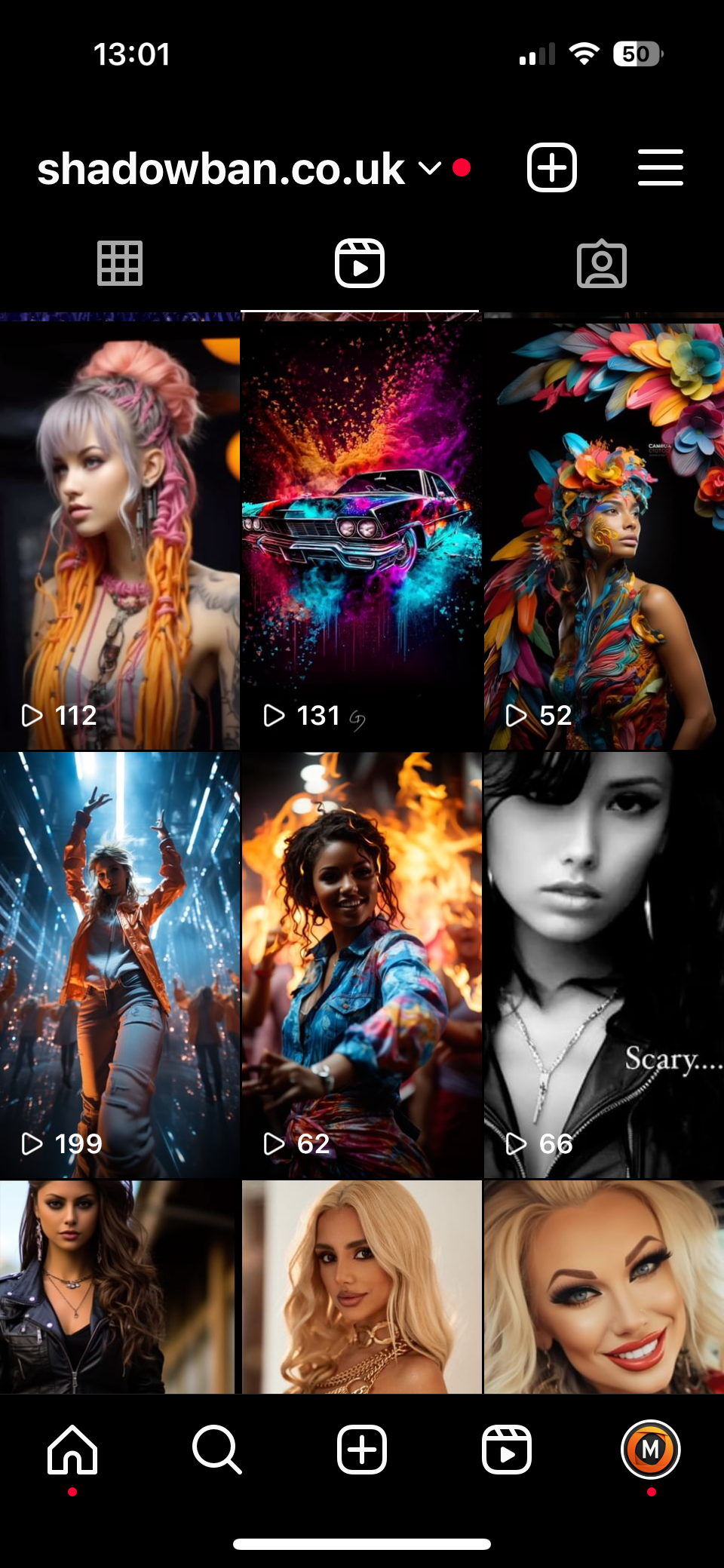724x1568 pixels.
Task: Open Search and Explore in bottom bar
Action: [216, 1449]
